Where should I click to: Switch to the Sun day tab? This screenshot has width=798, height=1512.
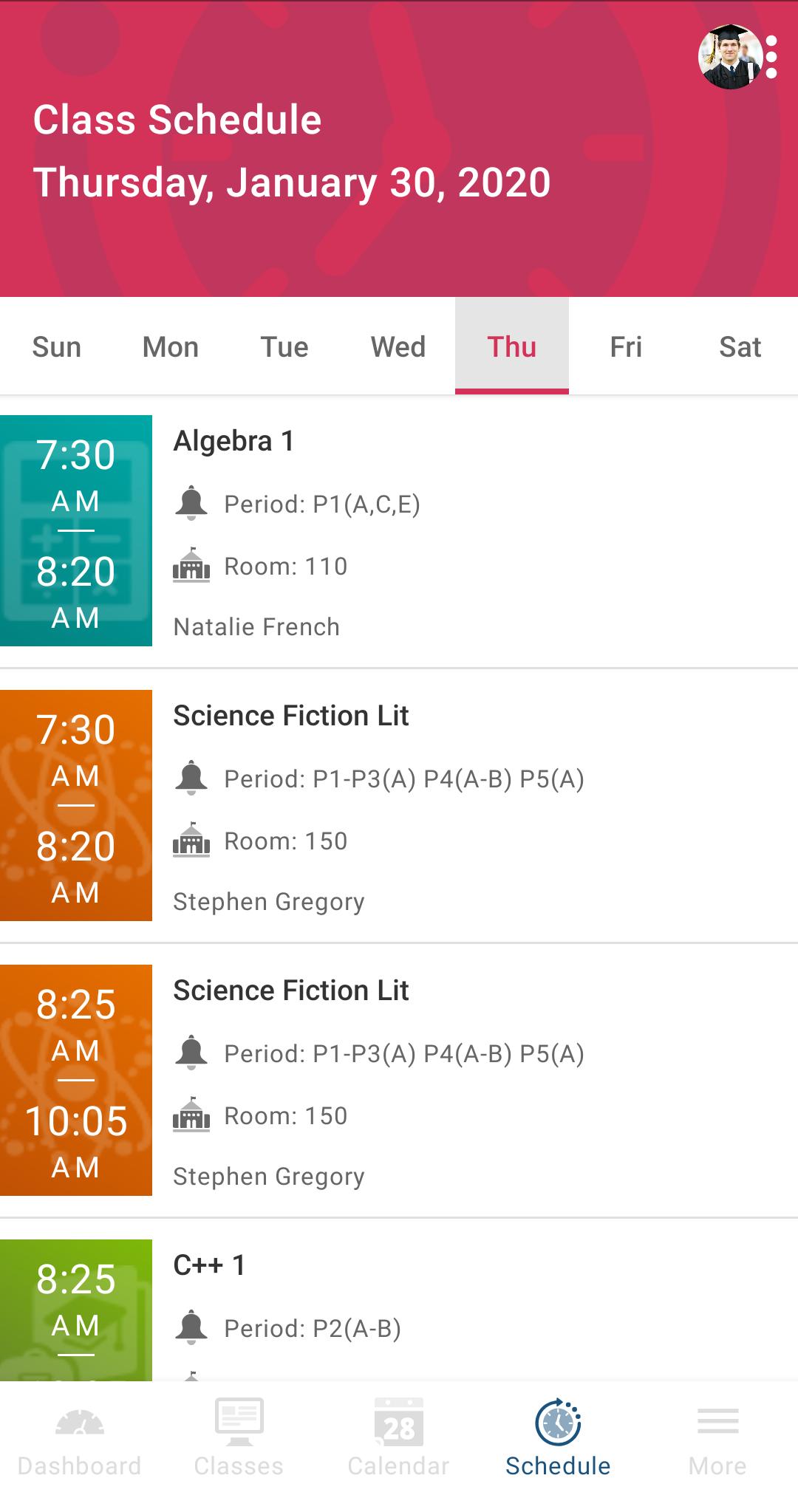(x=57, y=346)
